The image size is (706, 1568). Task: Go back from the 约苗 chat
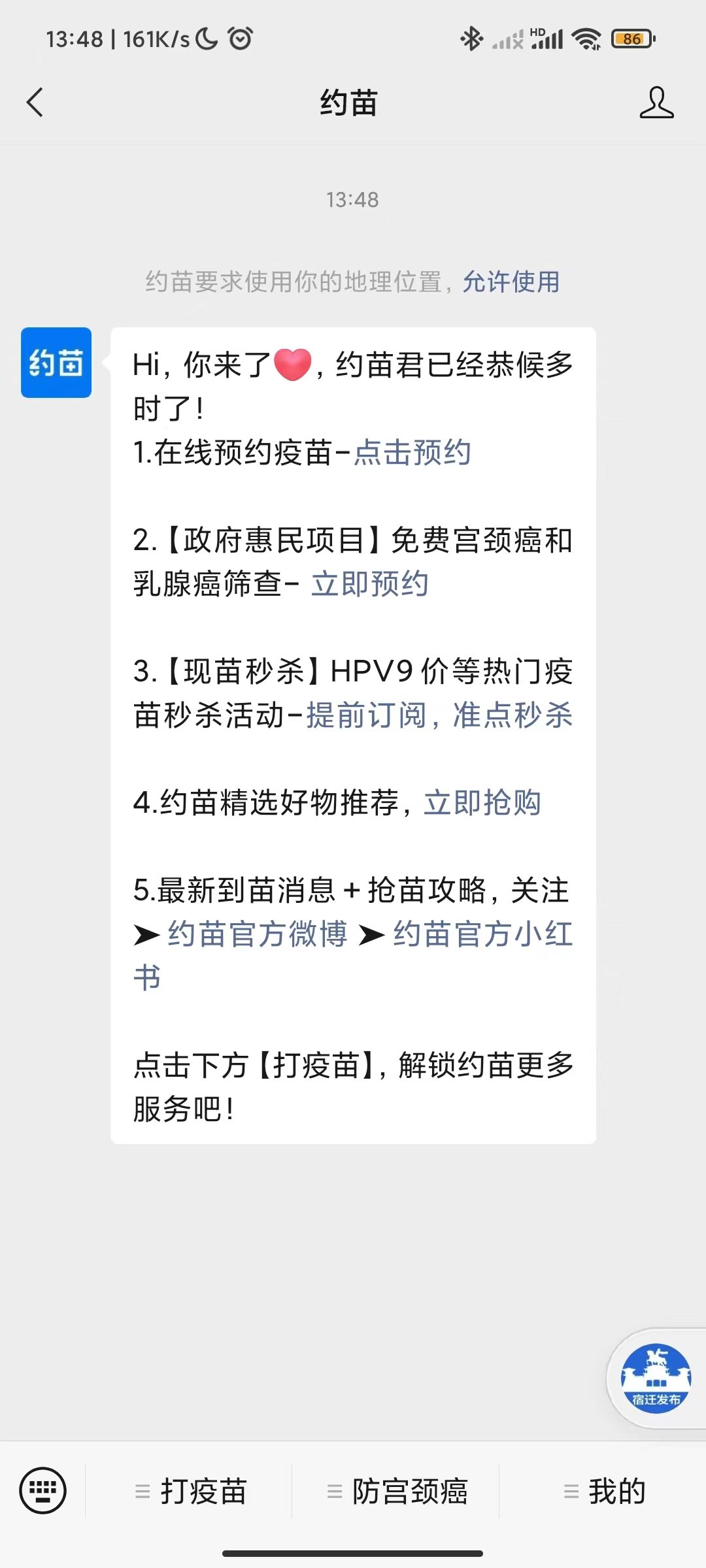click(x=35, y=103)
